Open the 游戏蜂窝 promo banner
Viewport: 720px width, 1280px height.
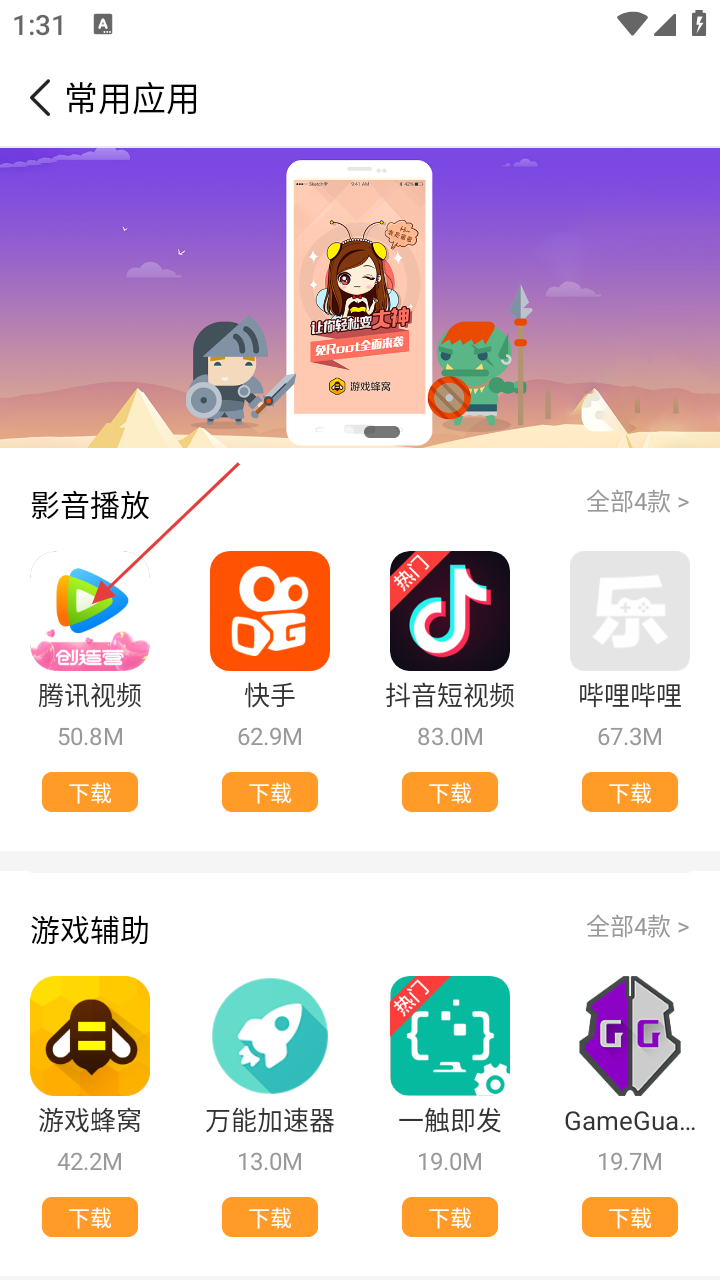(x=360, y=298)
